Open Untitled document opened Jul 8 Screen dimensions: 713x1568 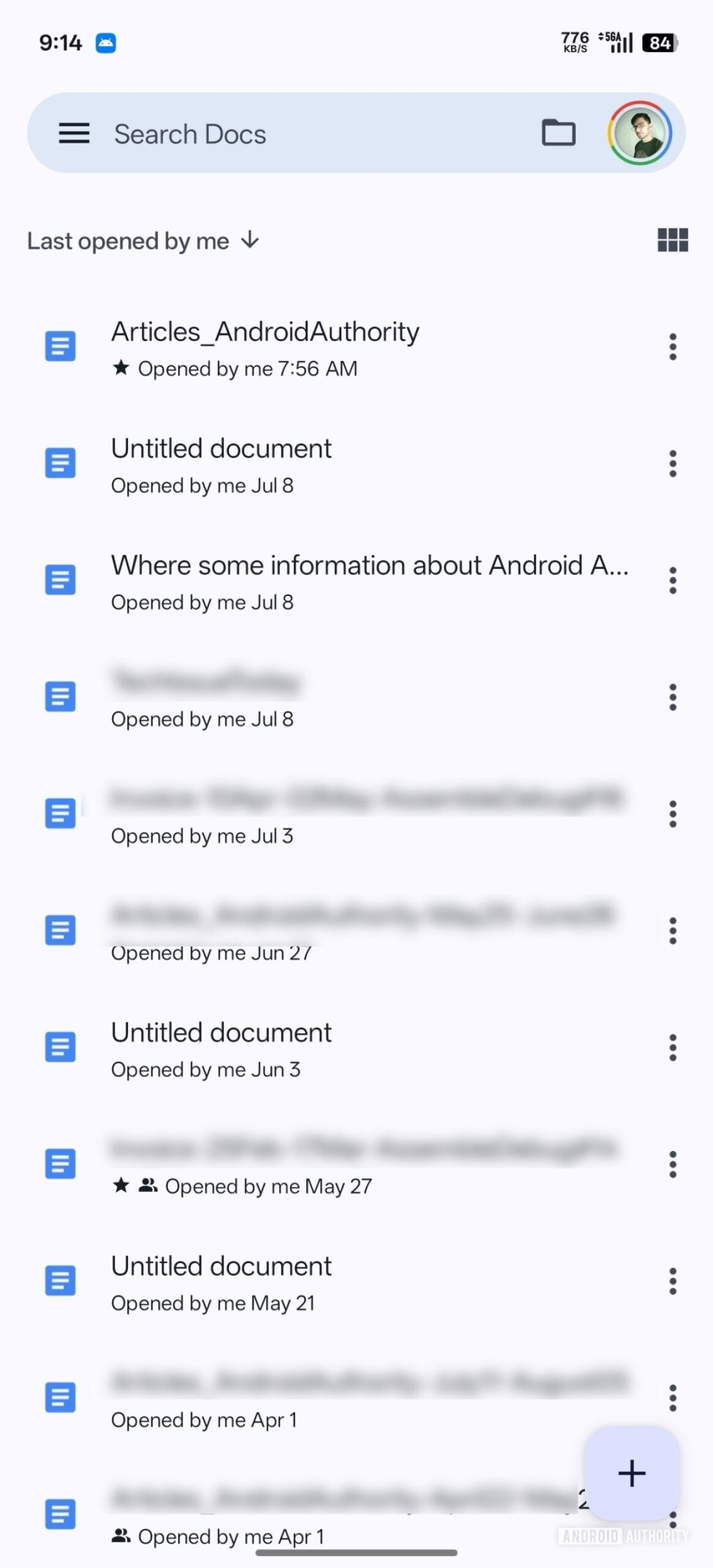[221, 464]
